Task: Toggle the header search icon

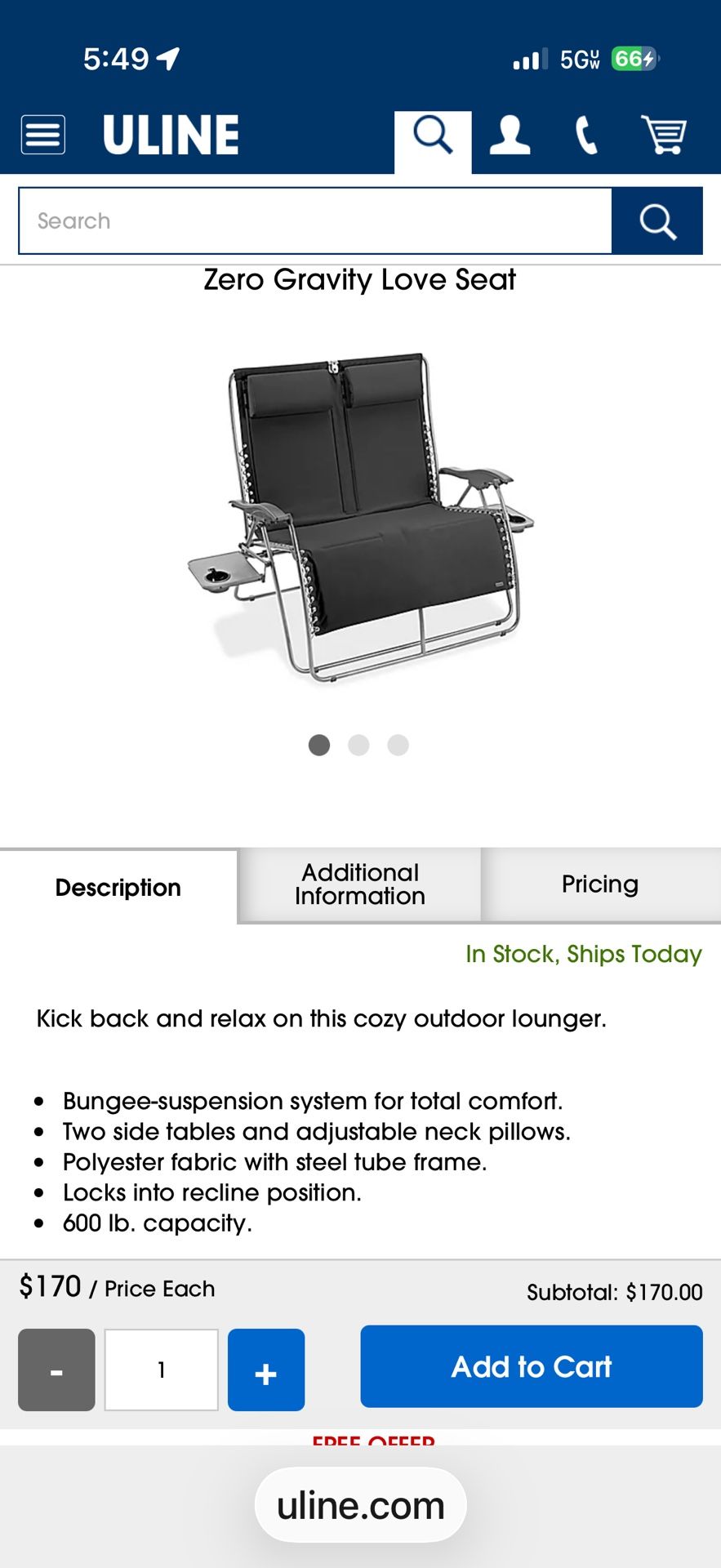Action: coord(433,136)
